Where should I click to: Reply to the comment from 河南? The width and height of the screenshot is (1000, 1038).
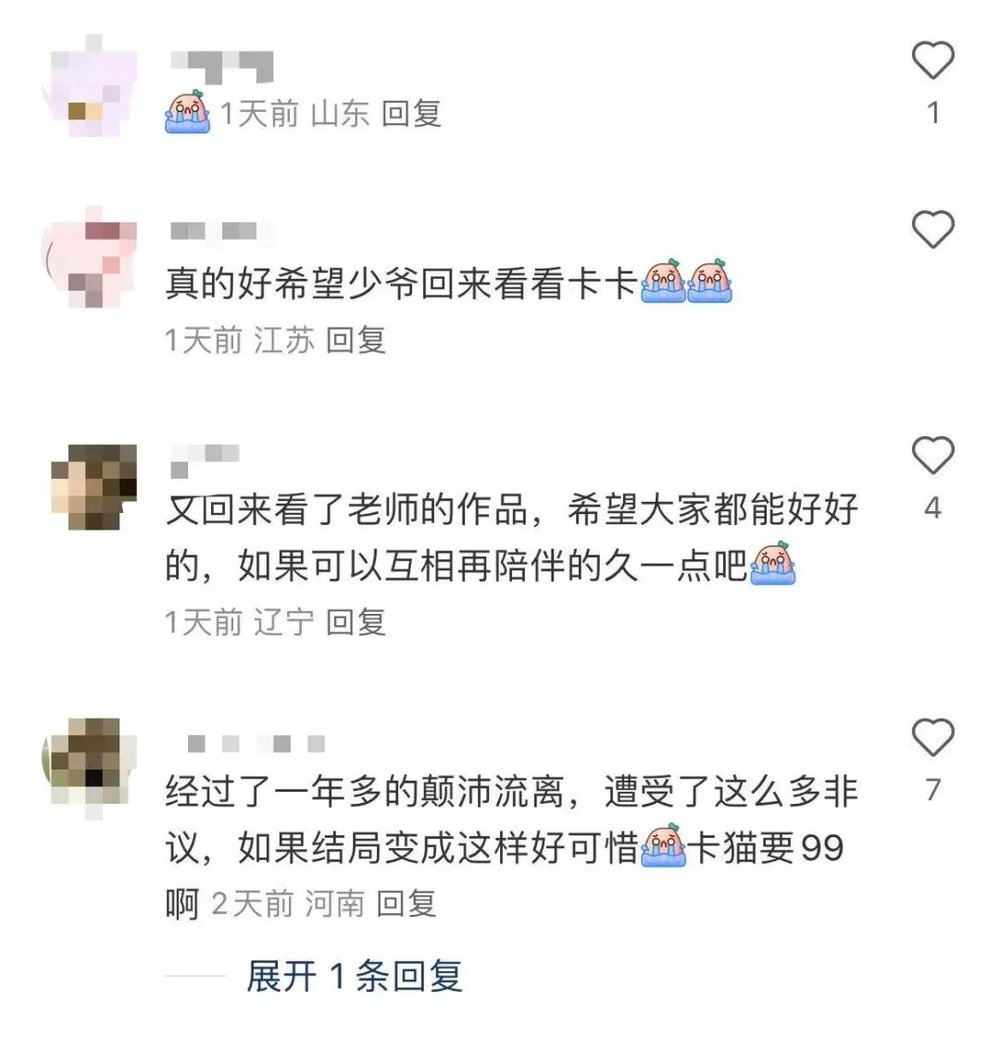click(x=407, y=905)
